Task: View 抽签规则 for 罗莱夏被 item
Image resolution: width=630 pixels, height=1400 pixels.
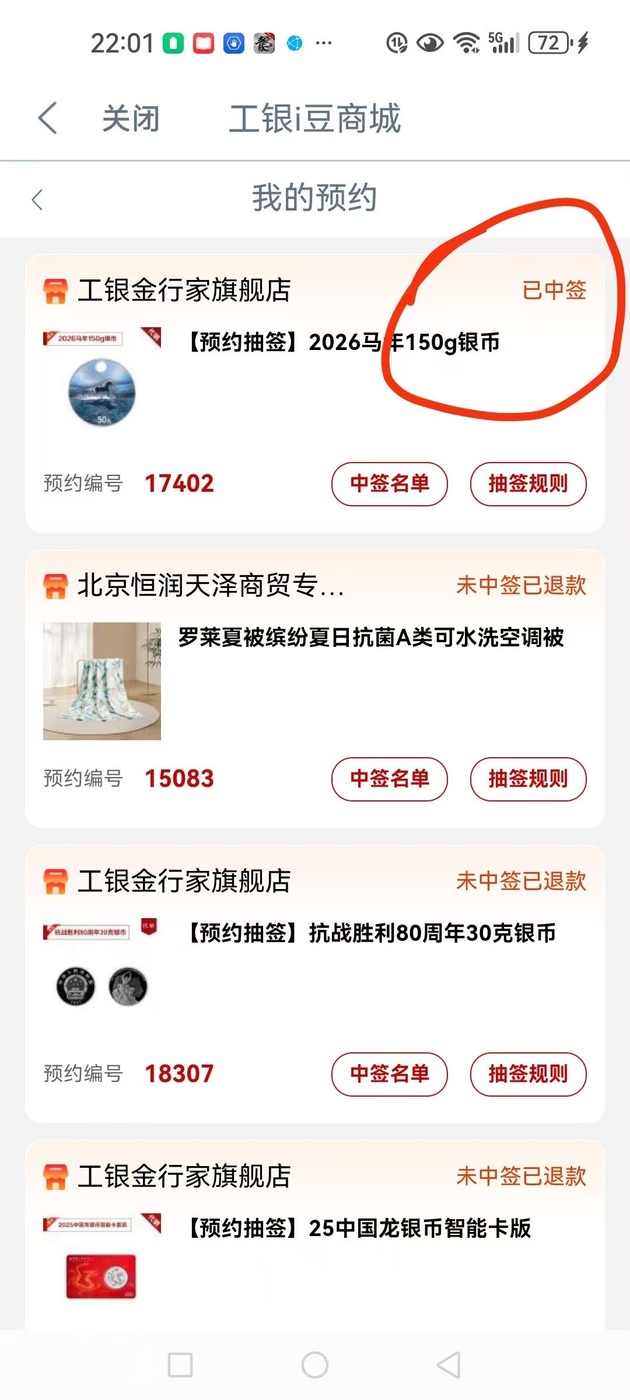Action: (x=528, y=779)
